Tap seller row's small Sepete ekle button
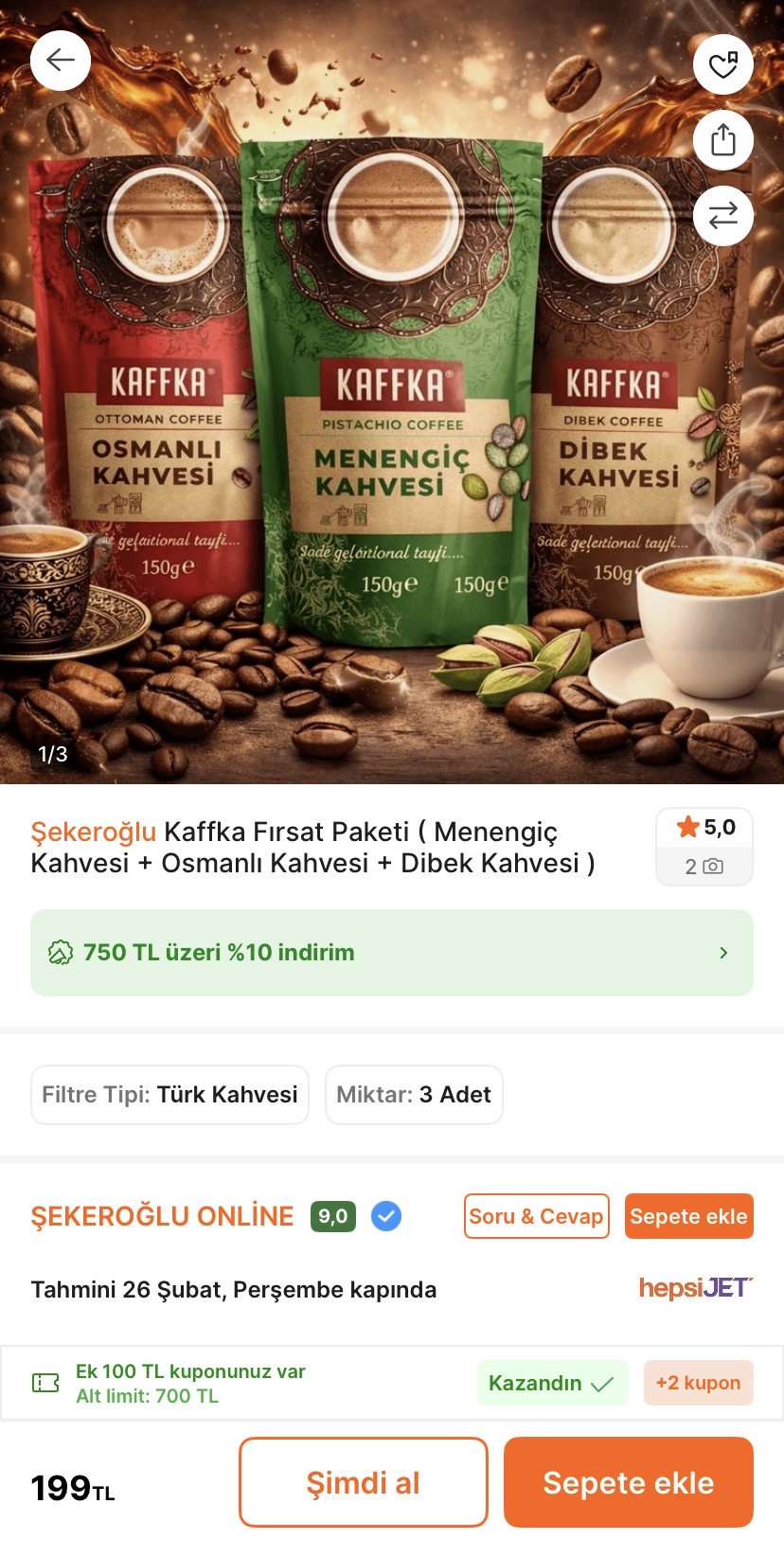The image size is (784, 1558). 689,1216
